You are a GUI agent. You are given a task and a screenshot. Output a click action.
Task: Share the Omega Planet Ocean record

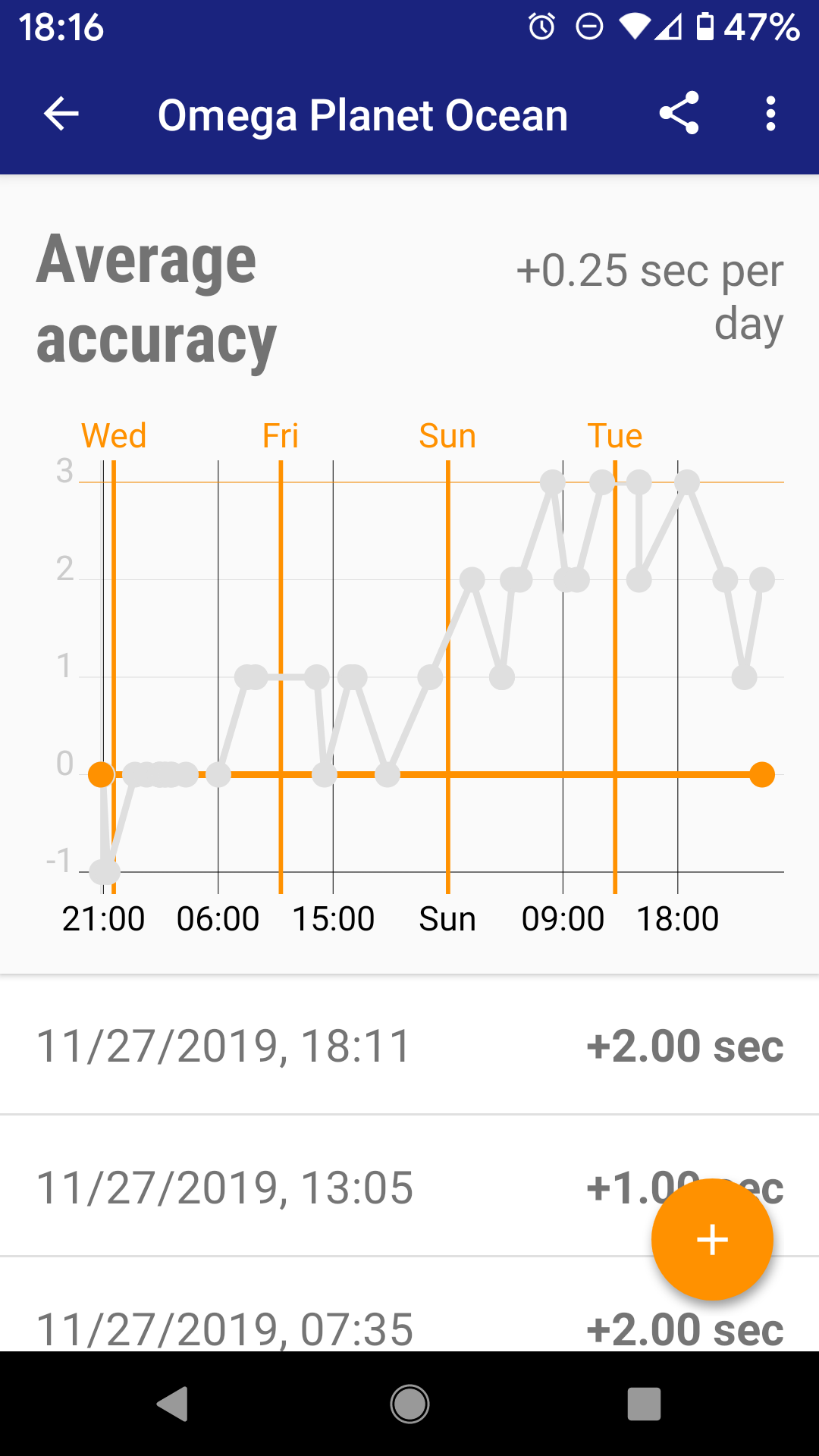tap(679, 114)
